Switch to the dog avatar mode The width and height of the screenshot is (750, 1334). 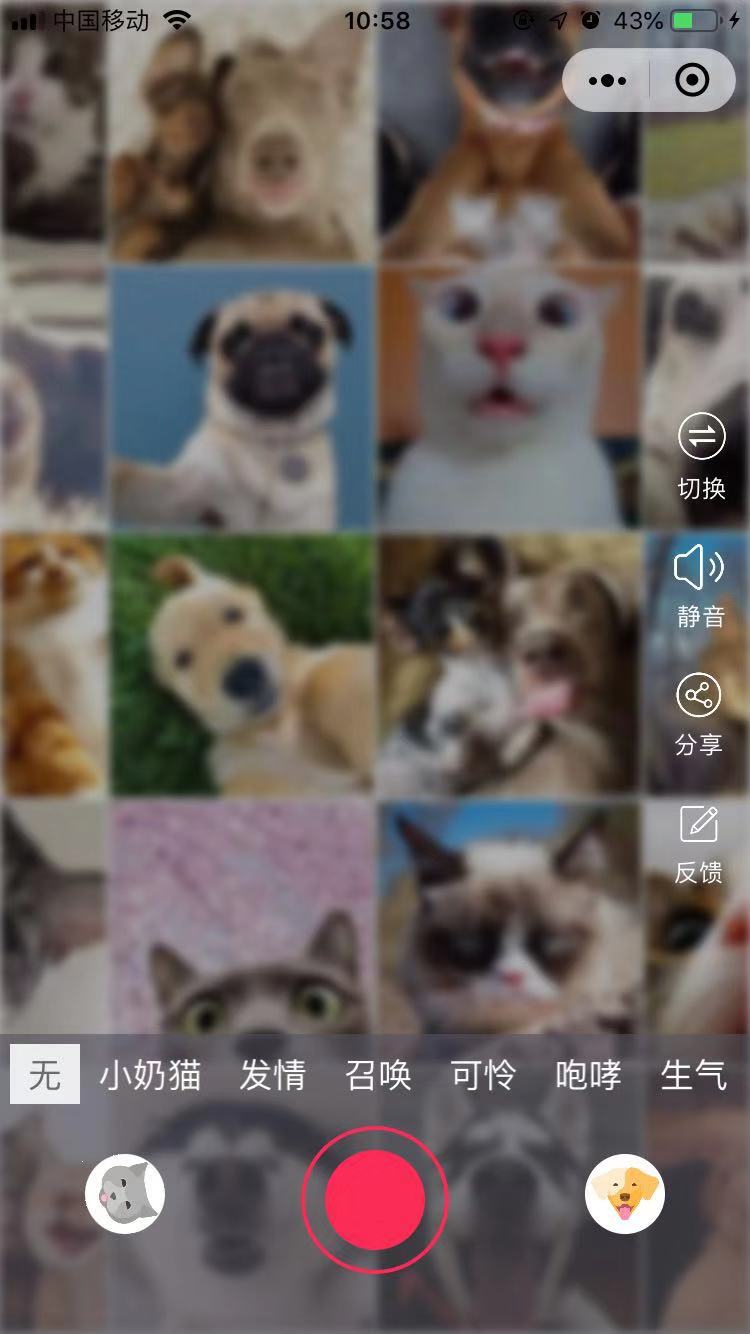point(625,1193)
